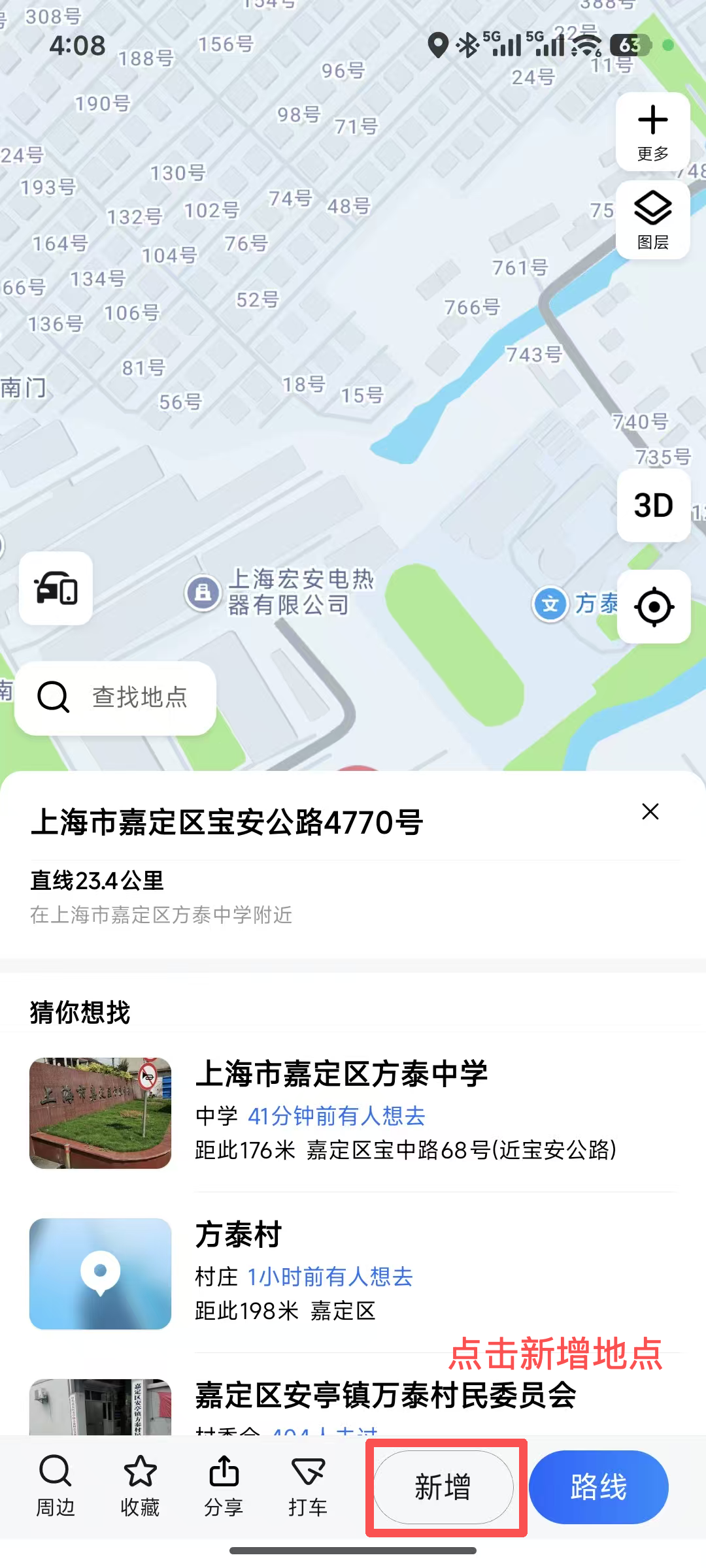Viewport: 706px width, 1568px height.
Task: Select the 上海宏安电热器有限公司 map marker
Action: click(x=203, y=593)
